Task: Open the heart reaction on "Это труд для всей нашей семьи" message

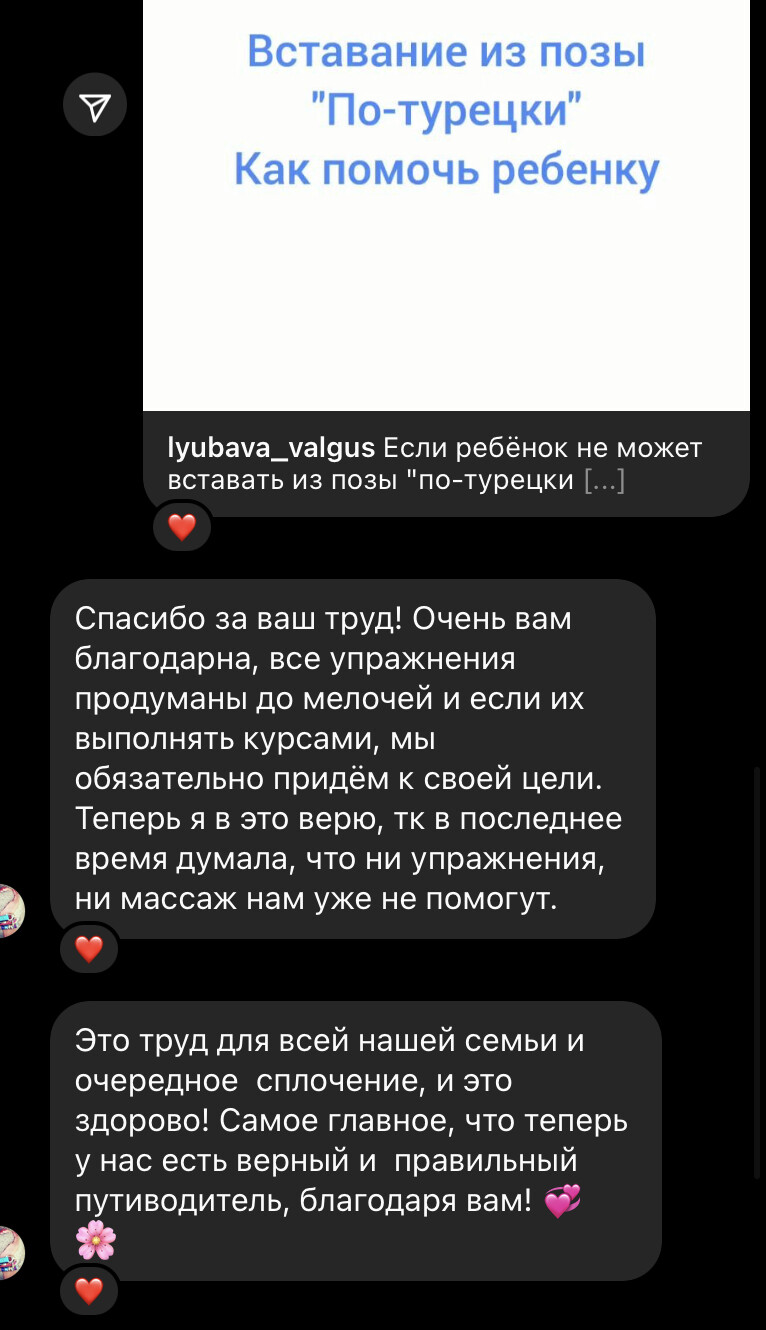Action: pos(89,1291)
